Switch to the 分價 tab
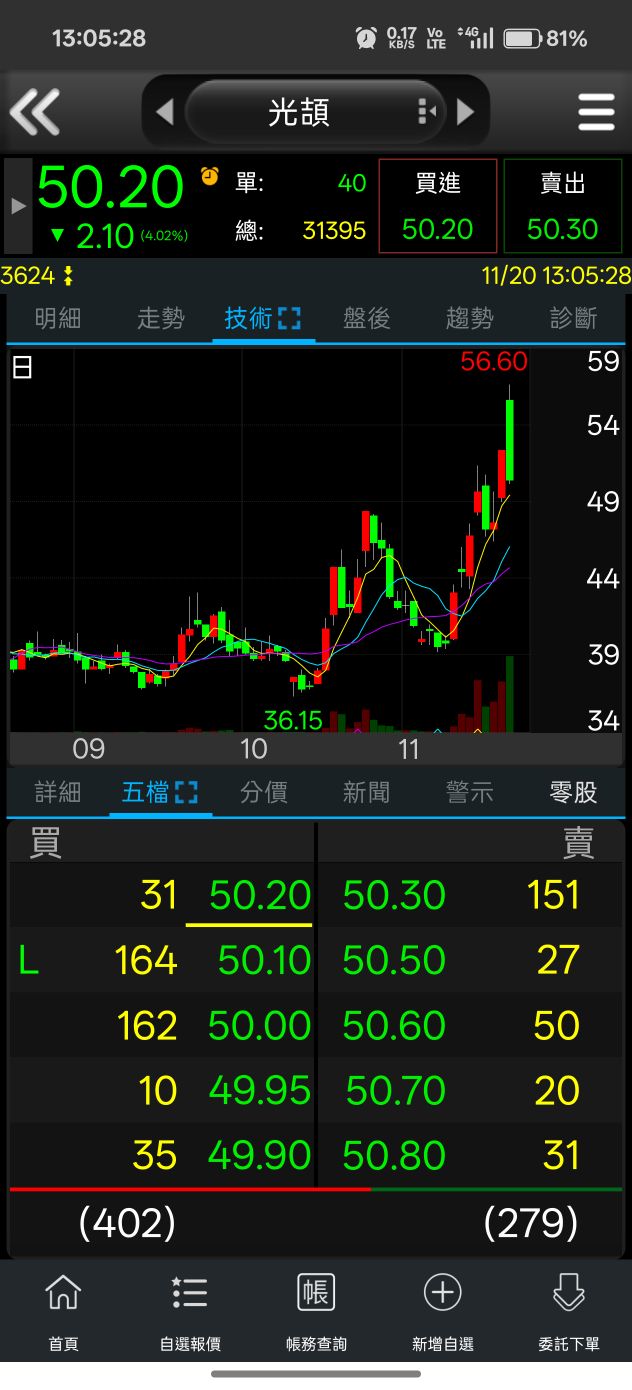632x1390 pixels. pos(264,793)
